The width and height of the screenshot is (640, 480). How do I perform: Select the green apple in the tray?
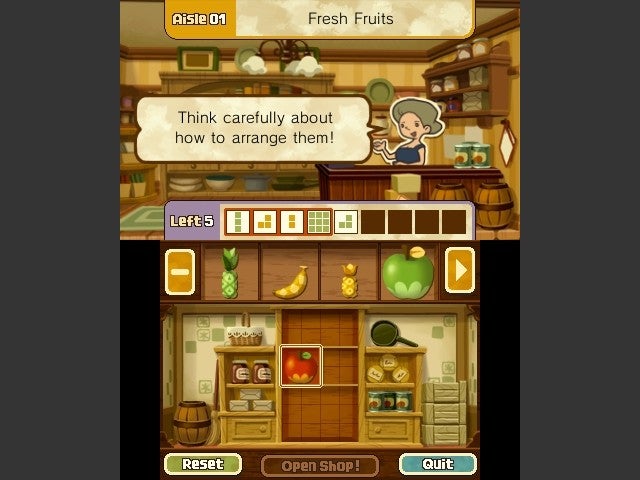tap(408, 271)
